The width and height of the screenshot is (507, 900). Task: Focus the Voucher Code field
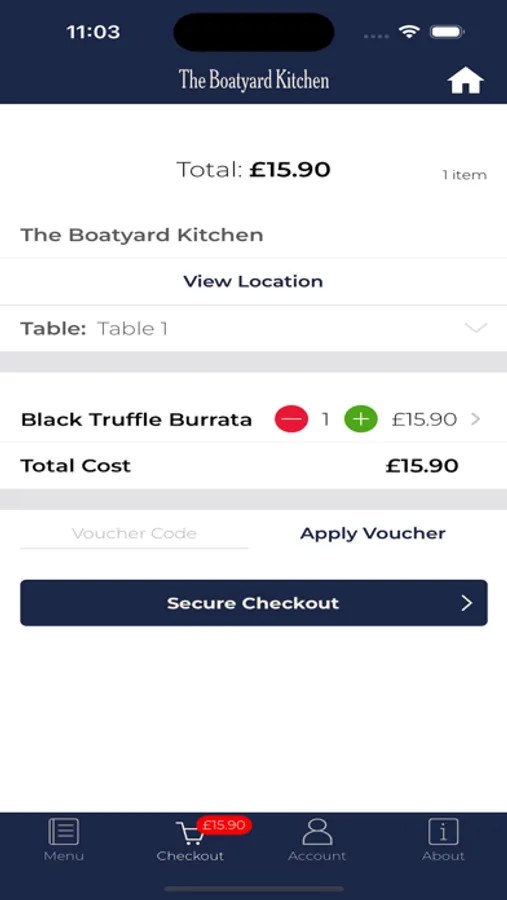pyautogui.click(x=134, y=534)
